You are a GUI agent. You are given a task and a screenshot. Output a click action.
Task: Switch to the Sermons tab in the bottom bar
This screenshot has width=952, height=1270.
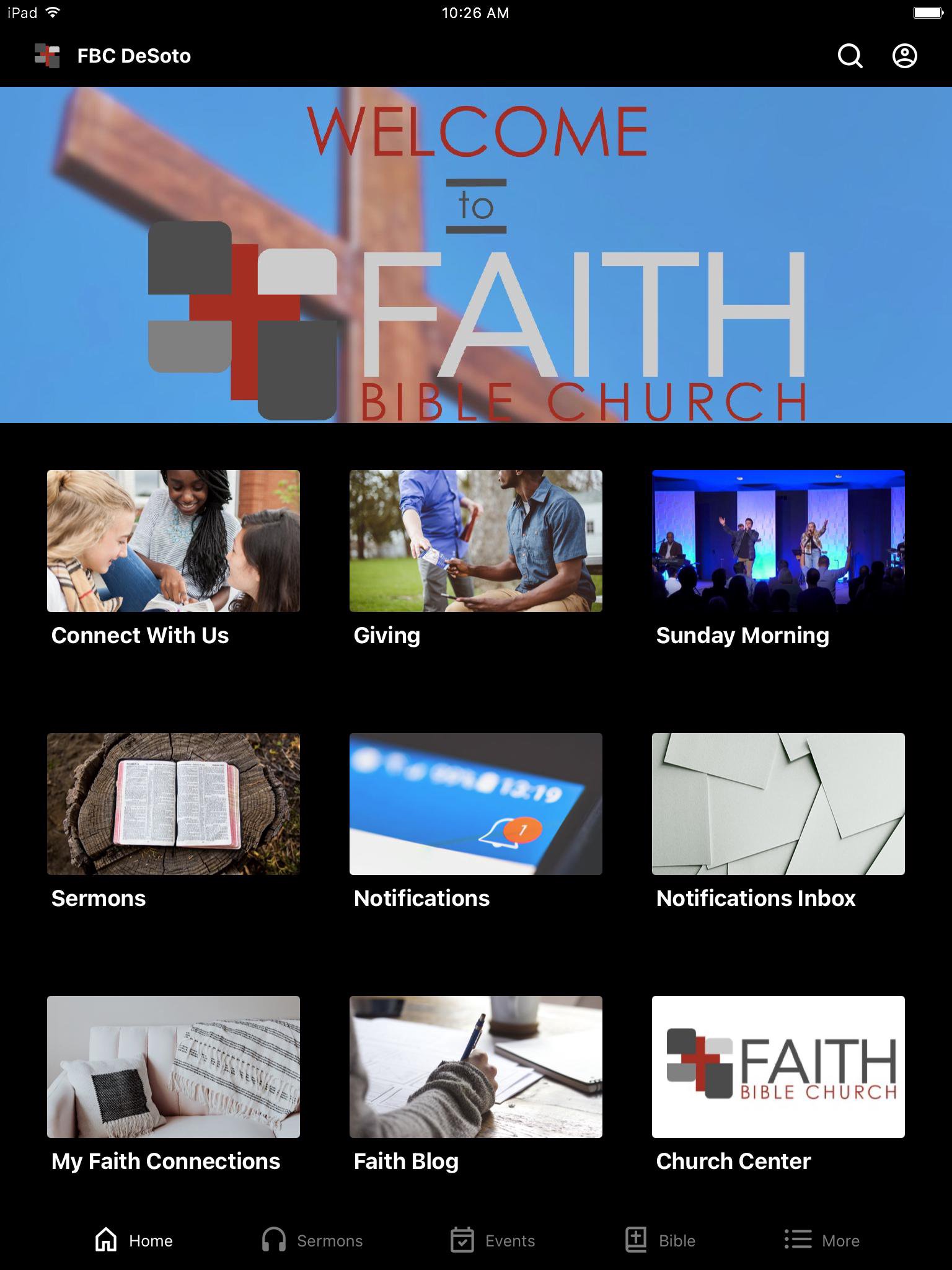[312, 1240]
